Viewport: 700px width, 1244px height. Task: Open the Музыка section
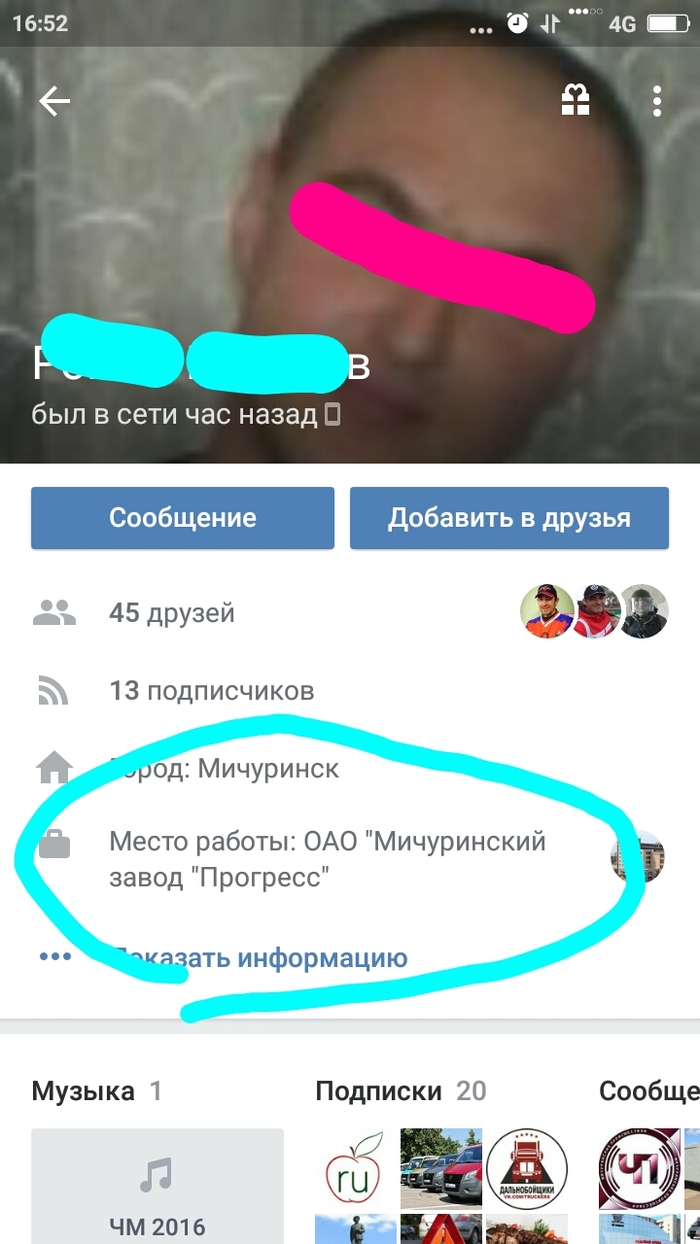click(83, 1091)
